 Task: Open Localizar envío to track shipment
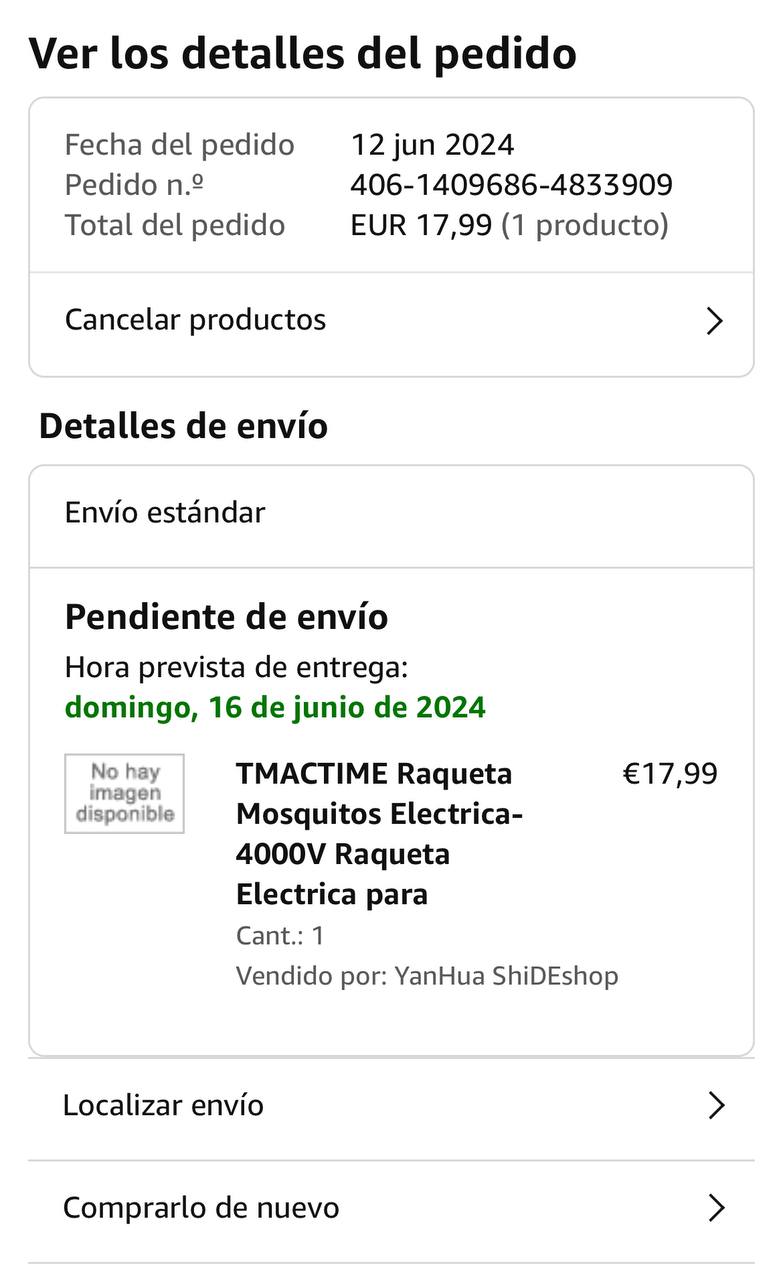click(390, 1106)
